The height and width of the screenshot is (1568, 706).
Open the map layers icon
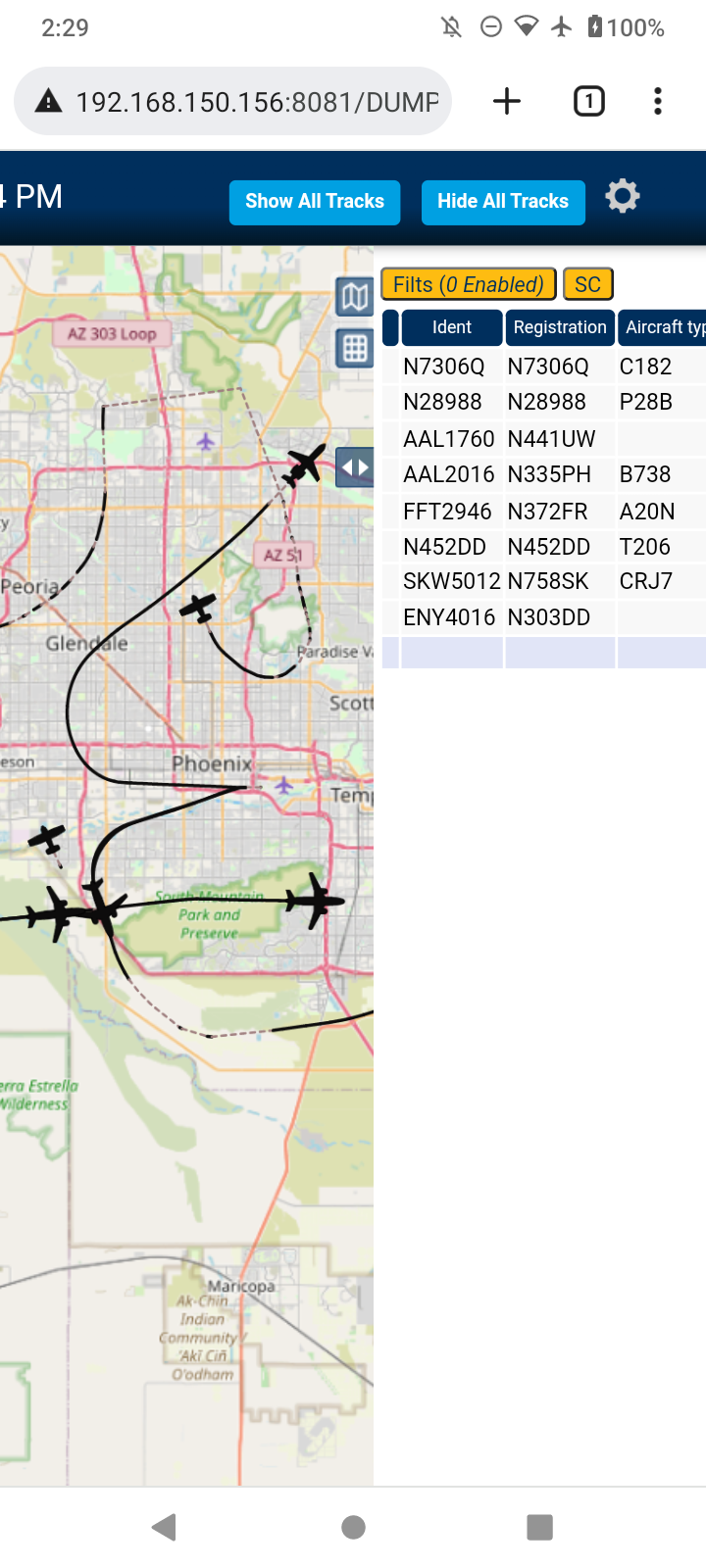(355, 296)
